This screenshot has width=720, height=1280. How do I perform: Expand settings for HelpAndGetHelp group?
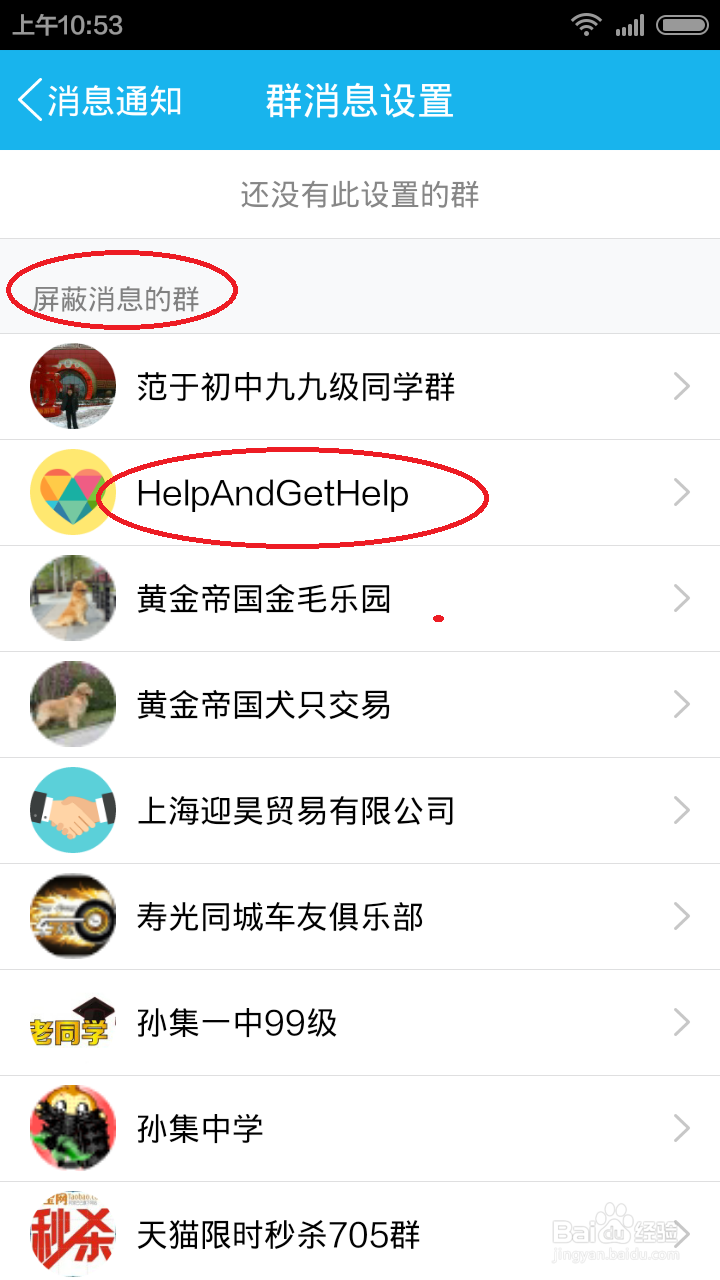(x=681, y=492)
